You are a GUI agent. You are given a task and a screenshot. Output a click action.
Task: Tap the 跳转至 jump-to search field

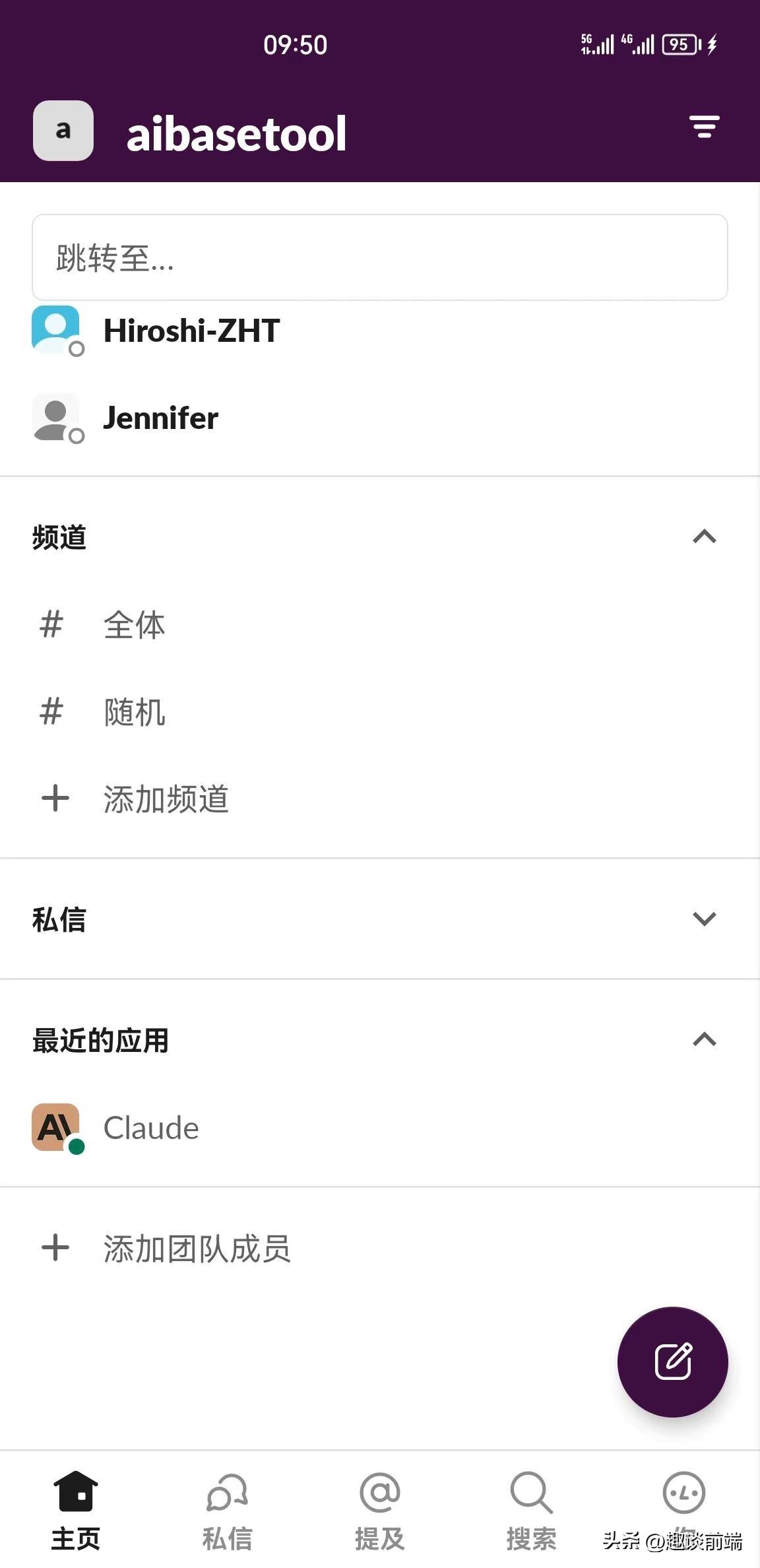[379, 257]
